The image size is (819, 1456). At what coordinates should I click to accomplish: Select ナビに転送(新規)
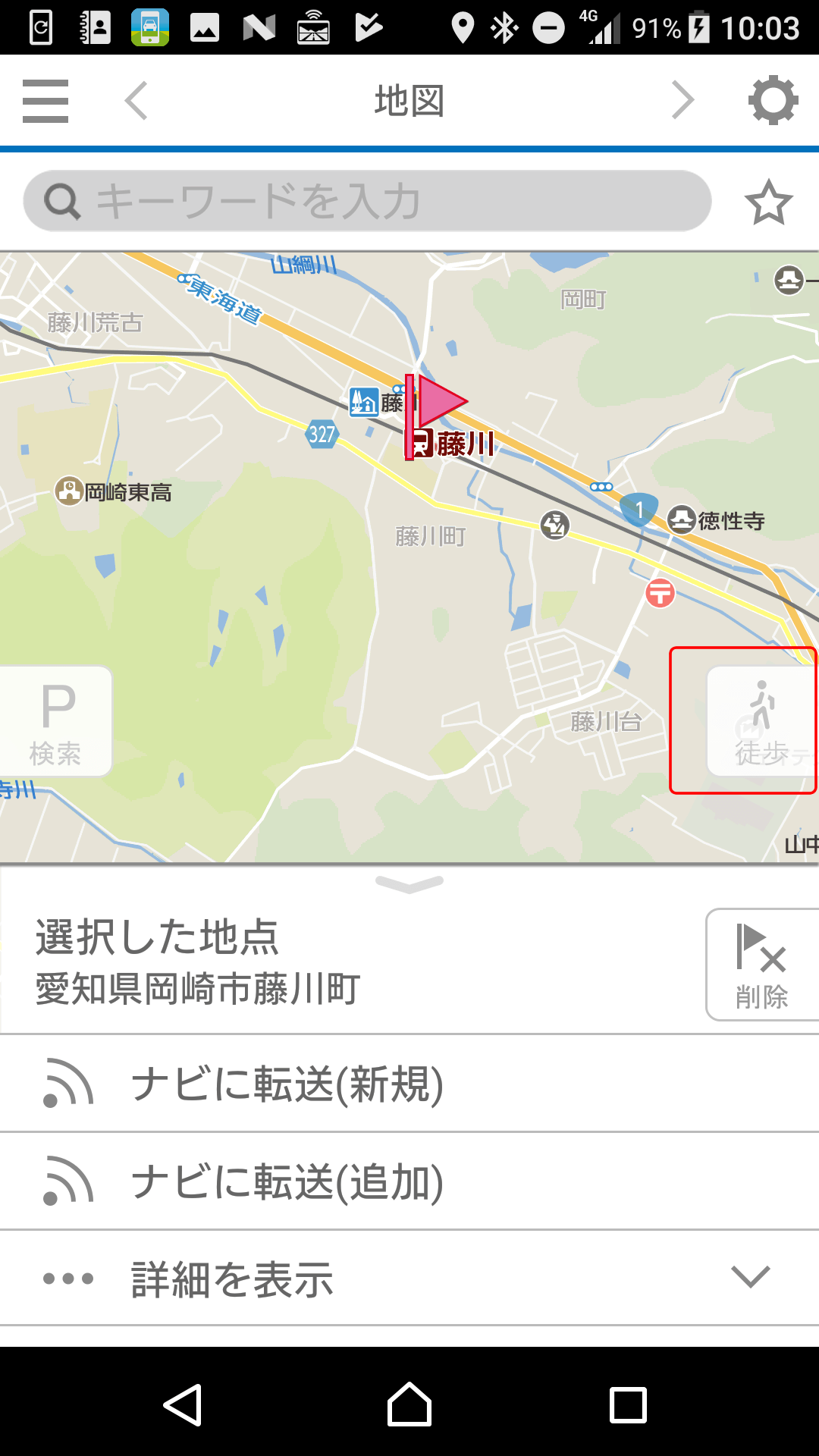pyautogui.click(x=409, y=1084)
